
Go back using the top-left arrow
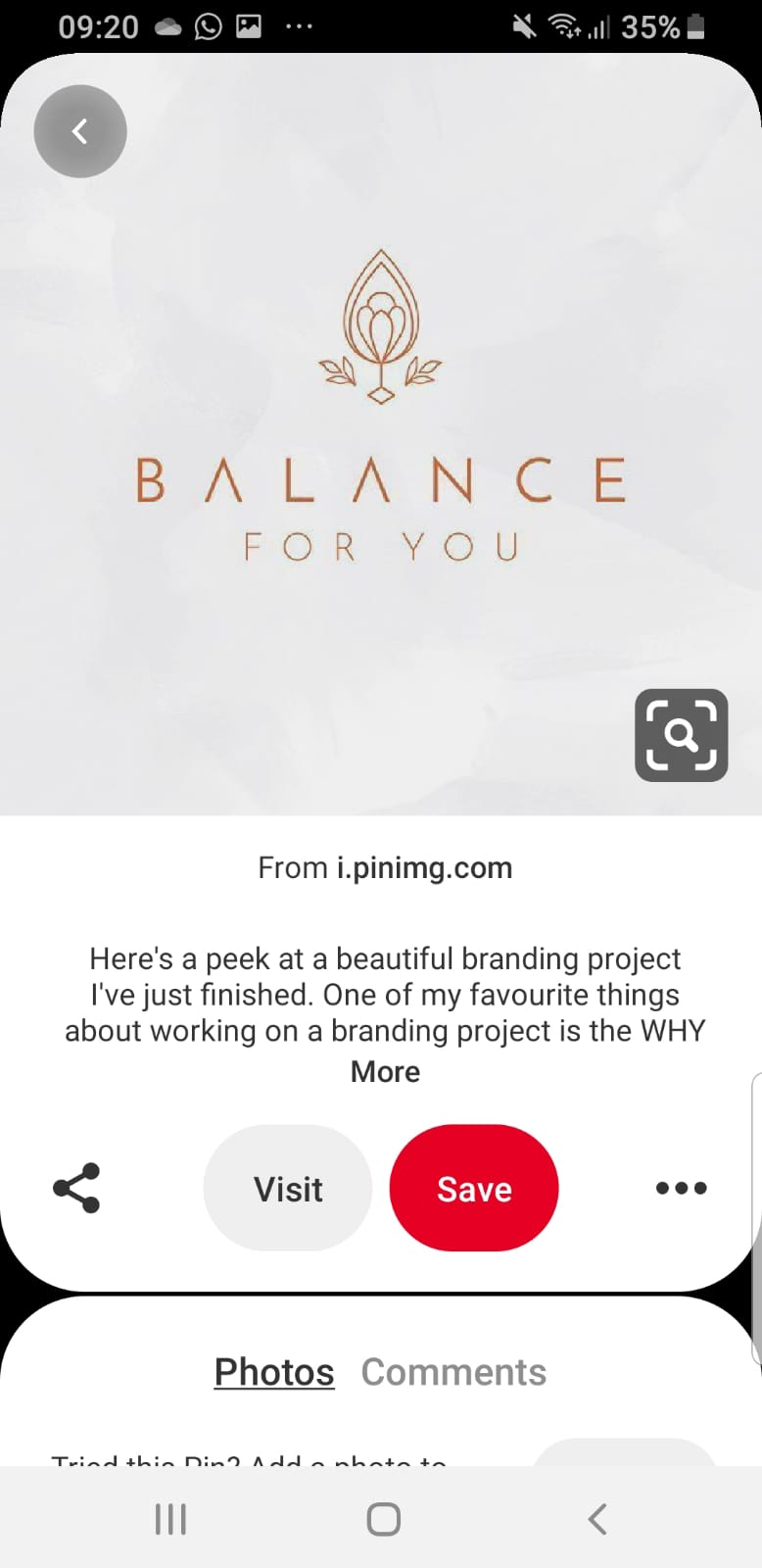point(80,131)
